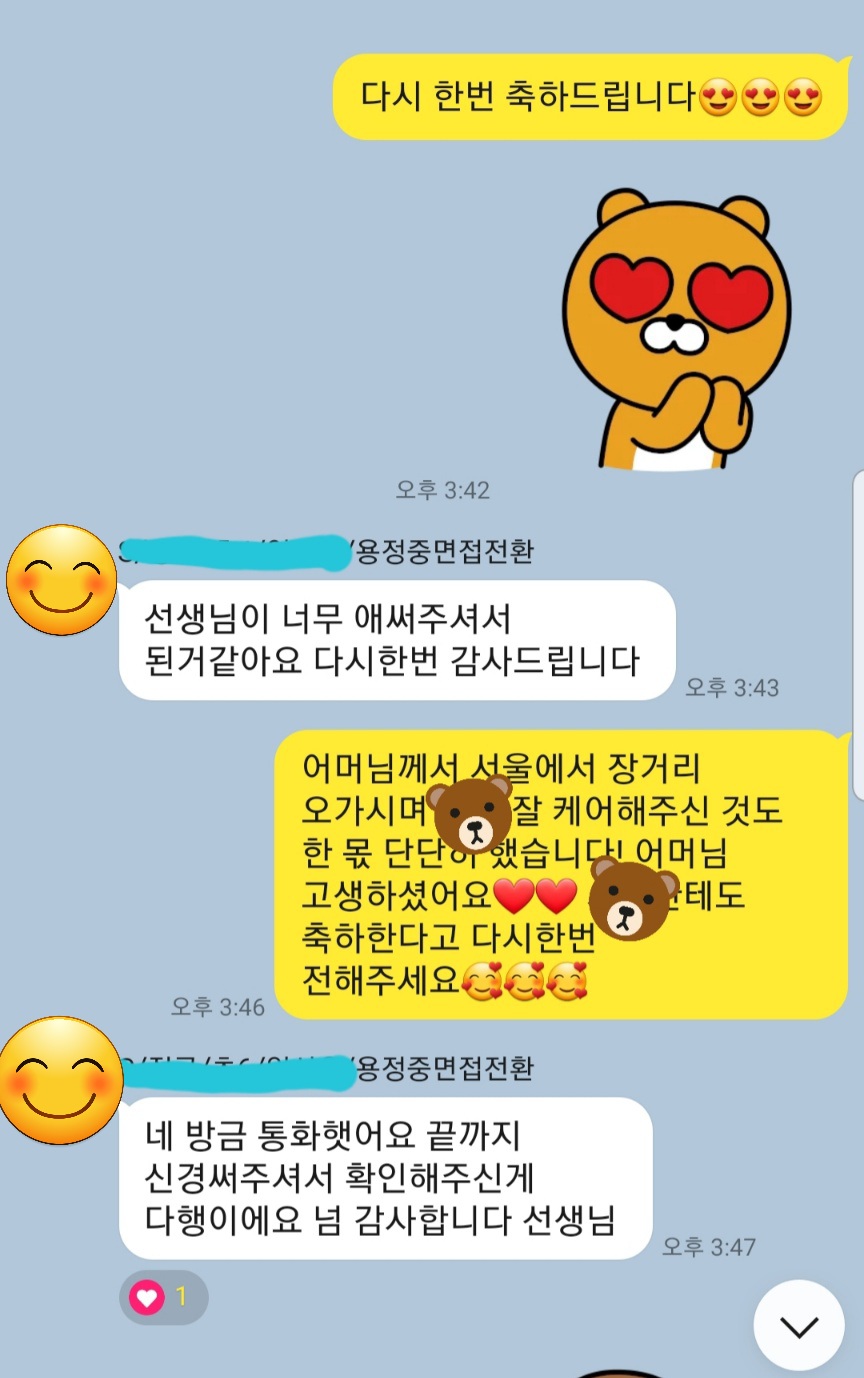Open the heart-eyed Ryan emoticon sticker

coord(677,330)
